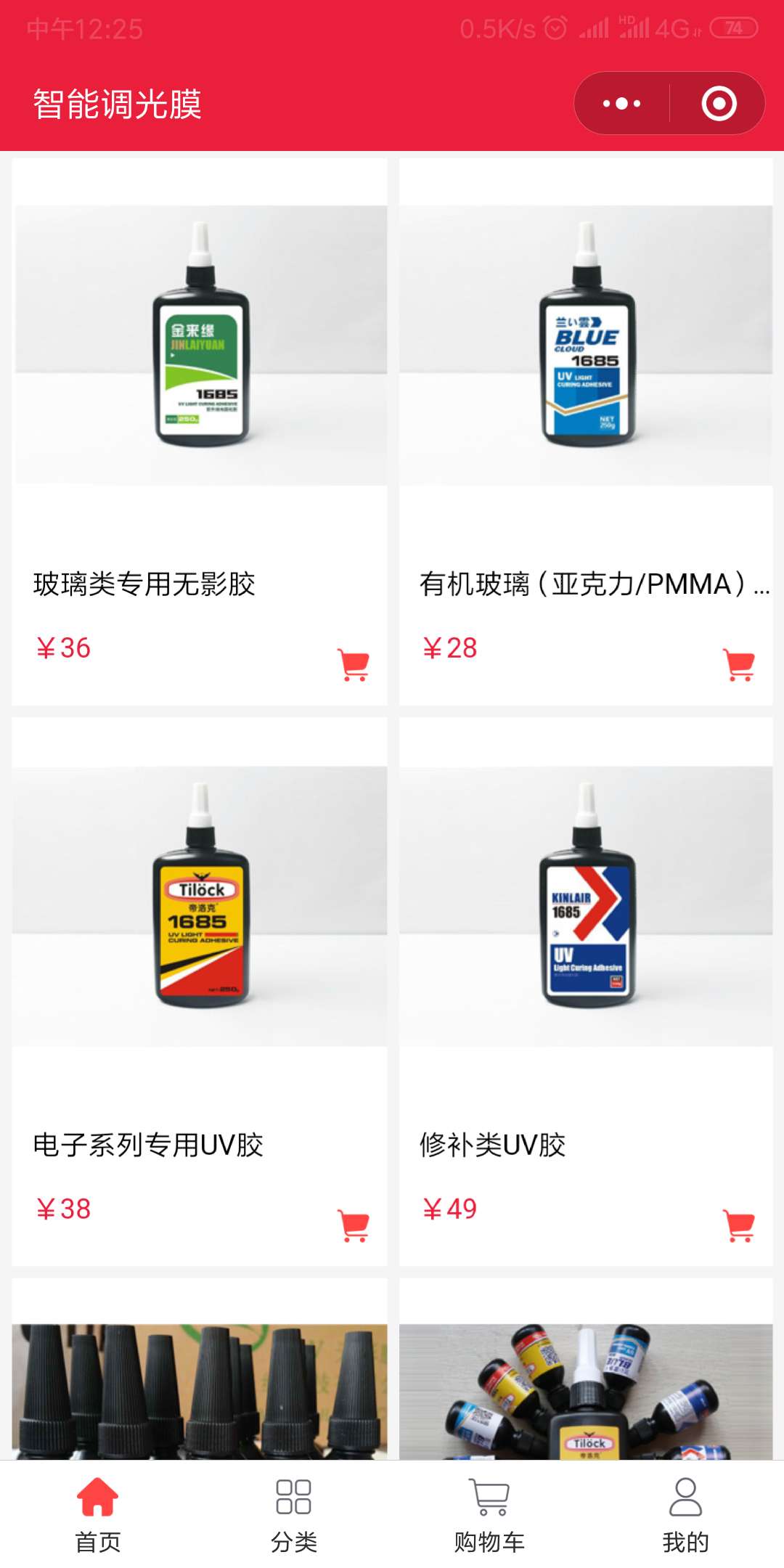Add 电子系列专用UV胶 to the cart
This screenshot has width=784, height=1568.
[354, 1225]
